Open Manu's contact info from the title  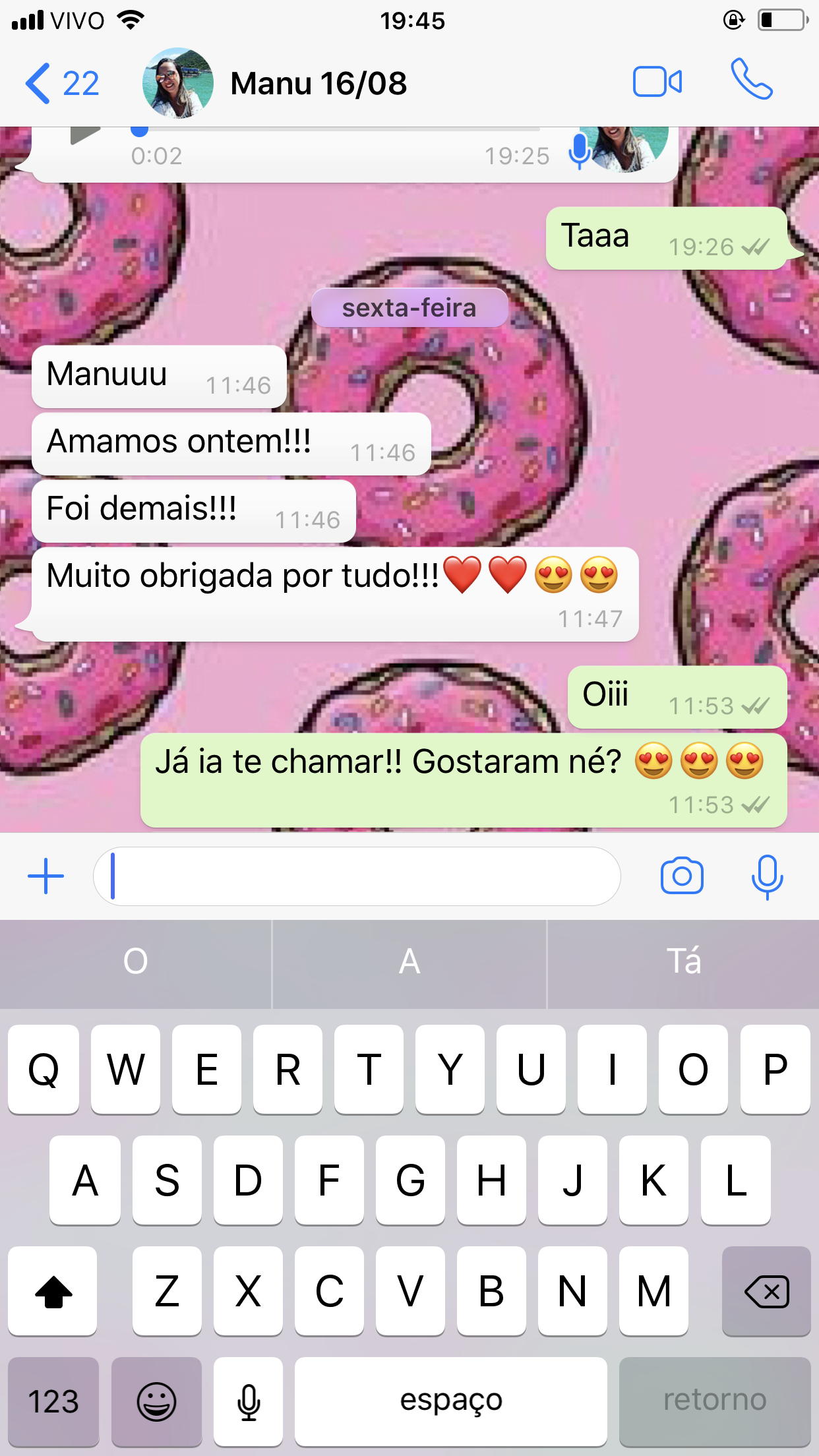[x=320, y=83]
